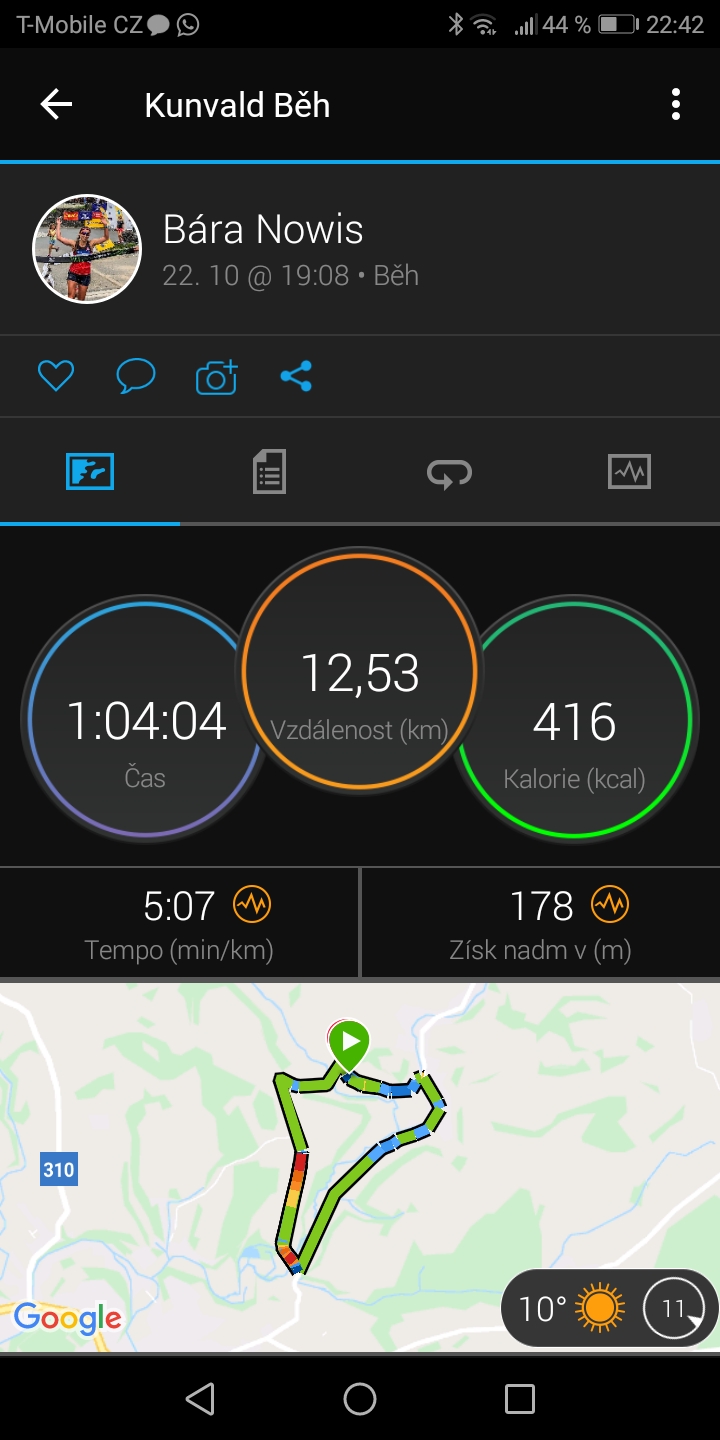Screen dimensions: 720x1440
Task: Tap the system home button
Action: tap(360, 1399)
